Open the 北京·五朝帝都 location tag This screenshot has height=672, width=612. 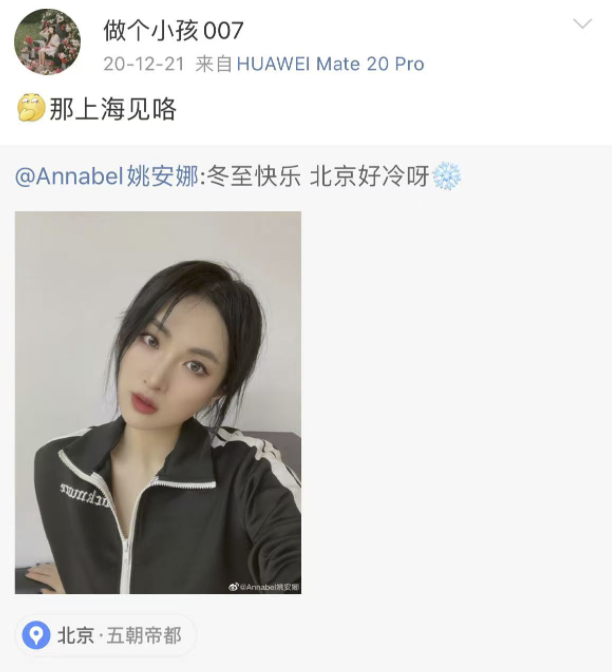106,635
